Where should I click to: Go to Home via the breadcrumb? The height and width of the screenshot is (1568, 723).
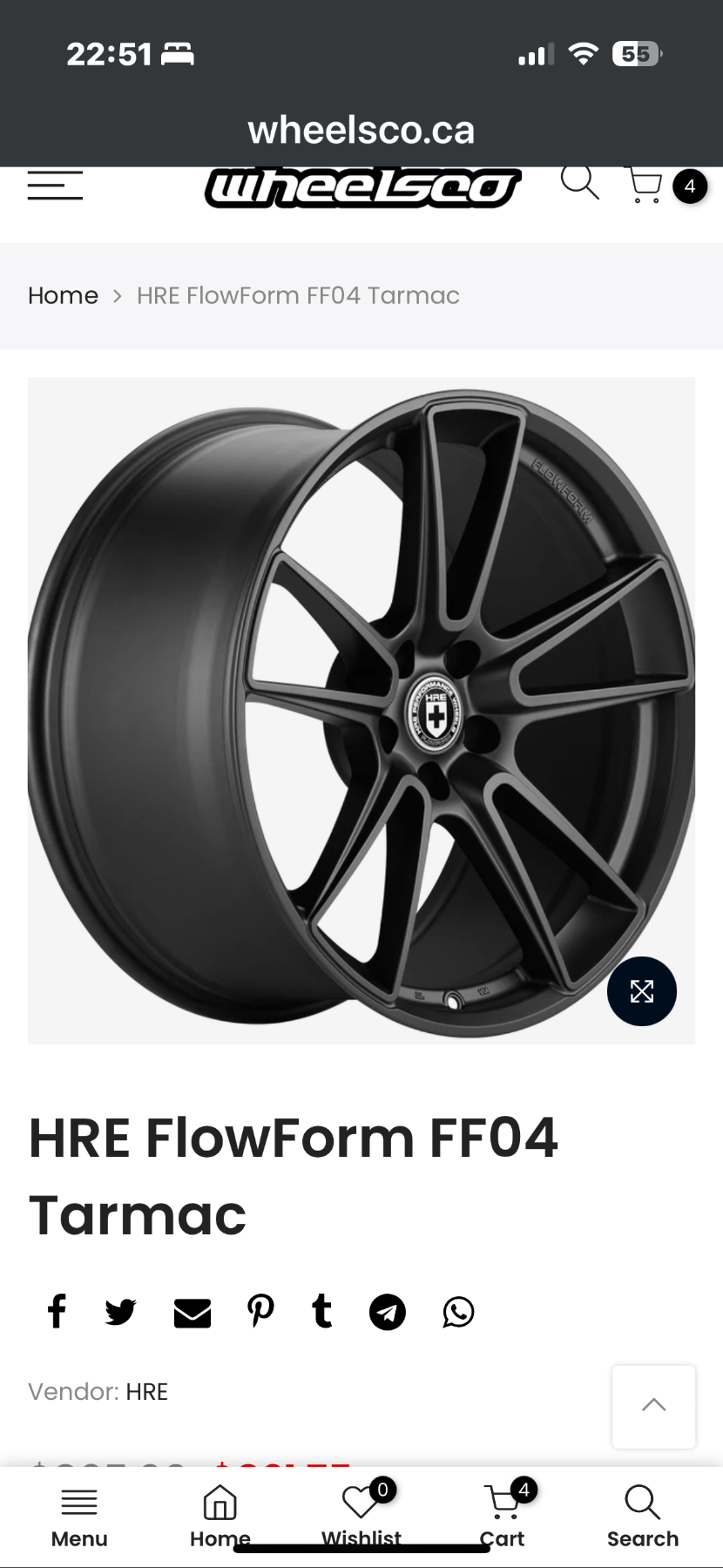[63, 295]
